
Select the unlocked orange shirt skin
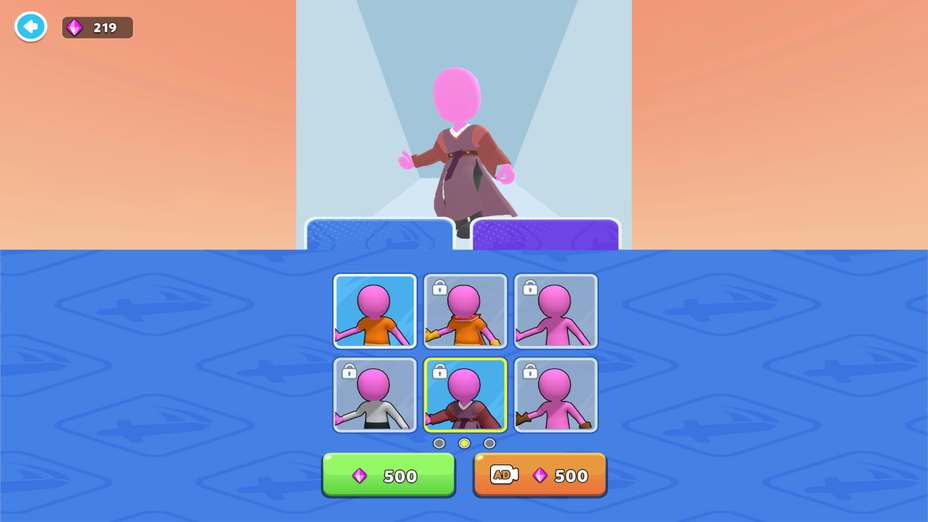click(x=375, y=311)
